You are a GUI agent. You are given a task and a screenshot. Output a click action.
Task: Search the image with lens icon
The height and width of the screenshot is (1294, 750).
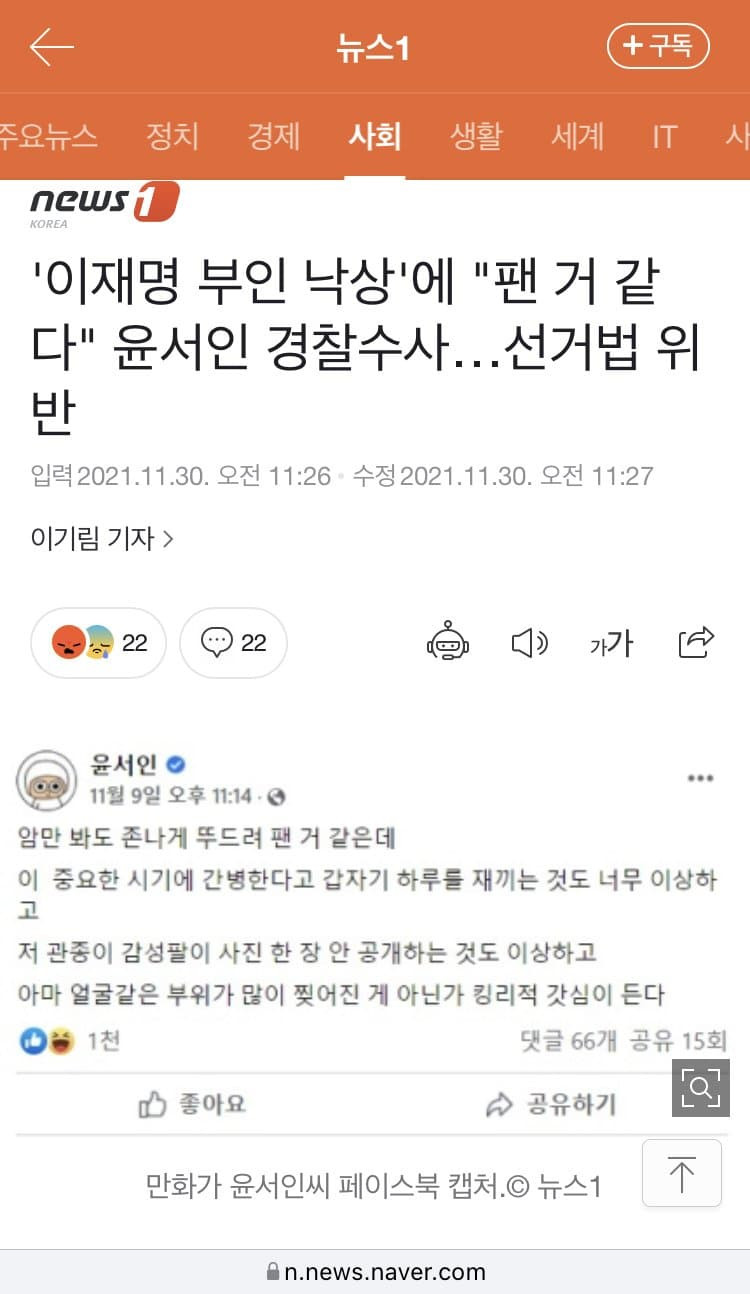(700, 1088)
